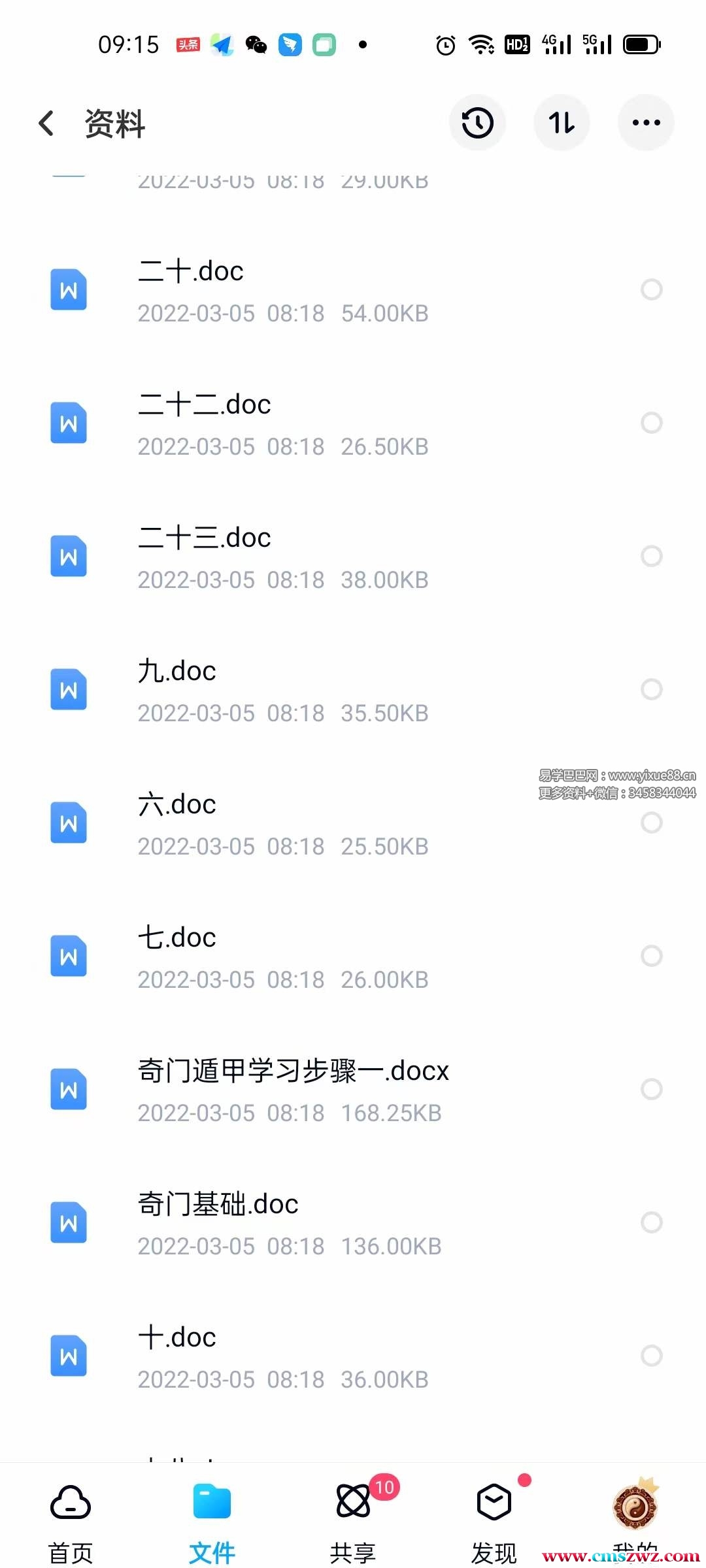This screenshot has height=1568, width=706.
Task: Open the three-dot overflow menu
Action: pyautogui.click(x=646, y=123)
